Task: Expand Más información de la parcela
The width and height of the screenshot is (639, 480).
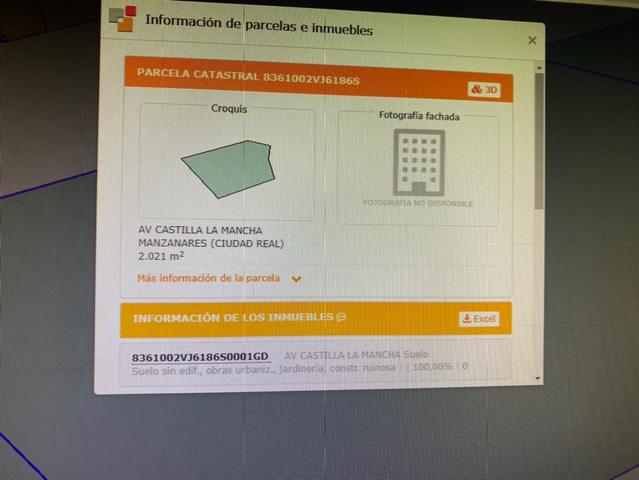Action: coord(218,278)
